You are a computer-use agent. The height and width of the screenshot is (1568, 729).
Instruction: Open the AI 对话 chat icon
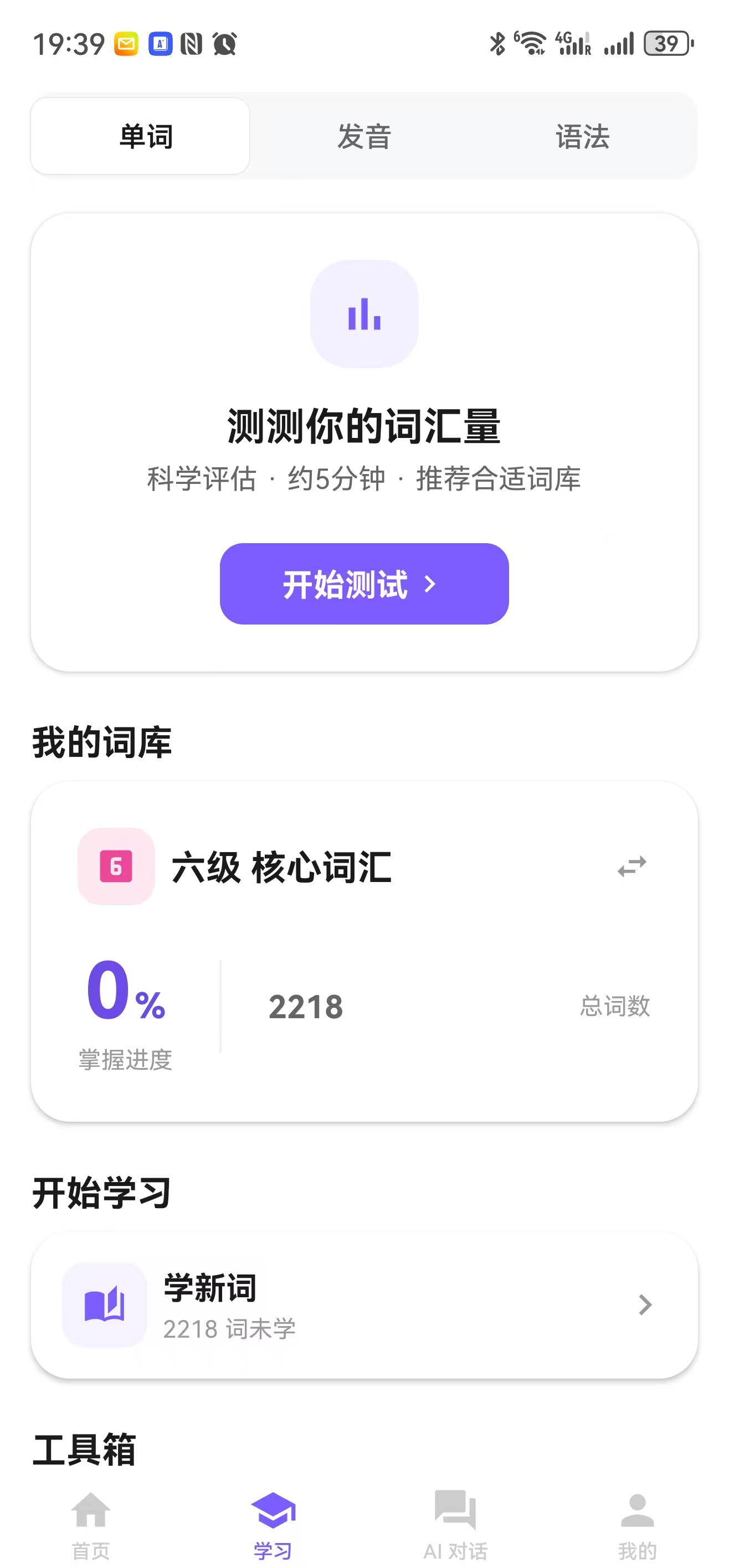(455, 1509)
